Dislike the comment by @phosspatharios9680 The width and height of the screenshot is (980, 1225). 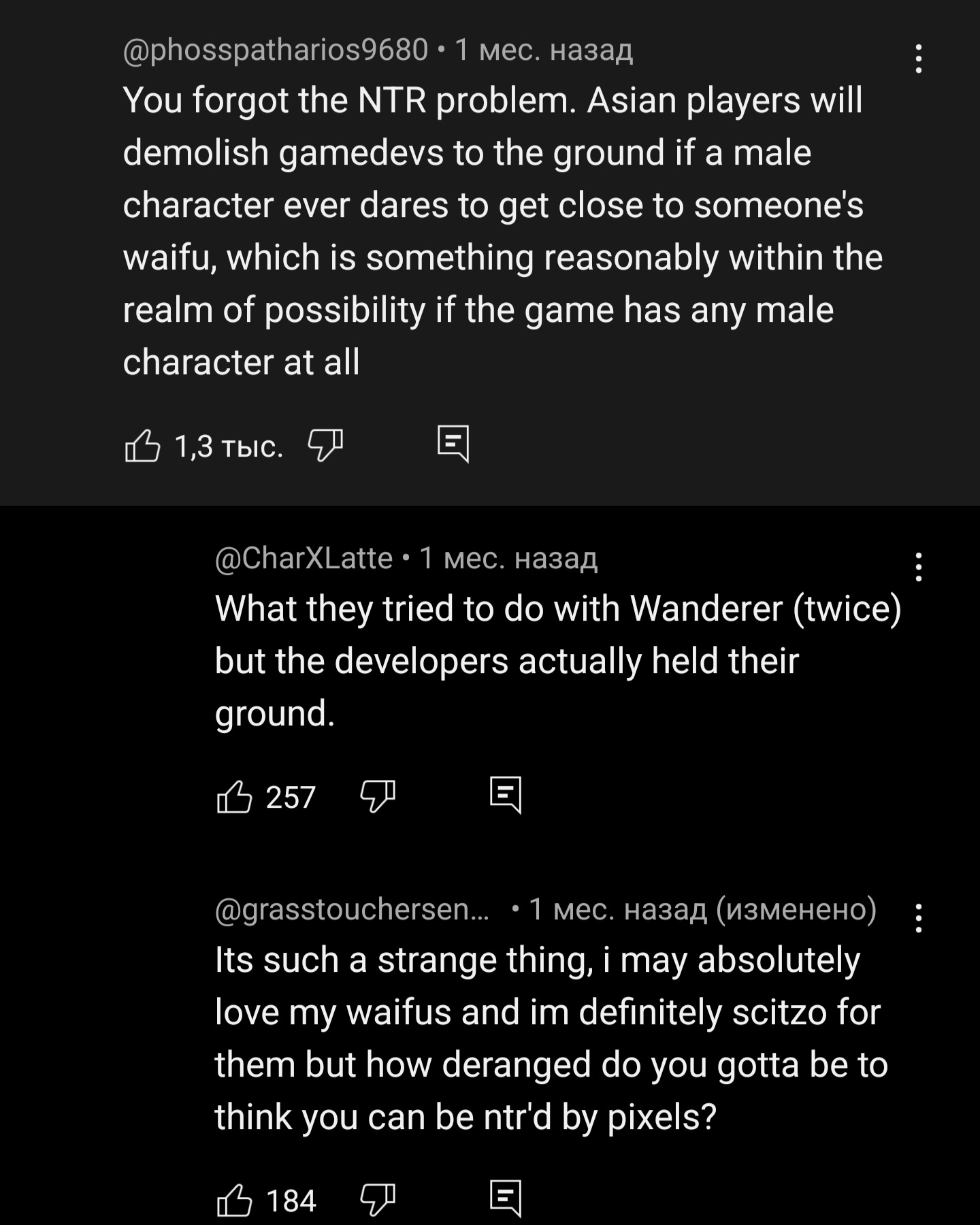[x=325, y=446]
